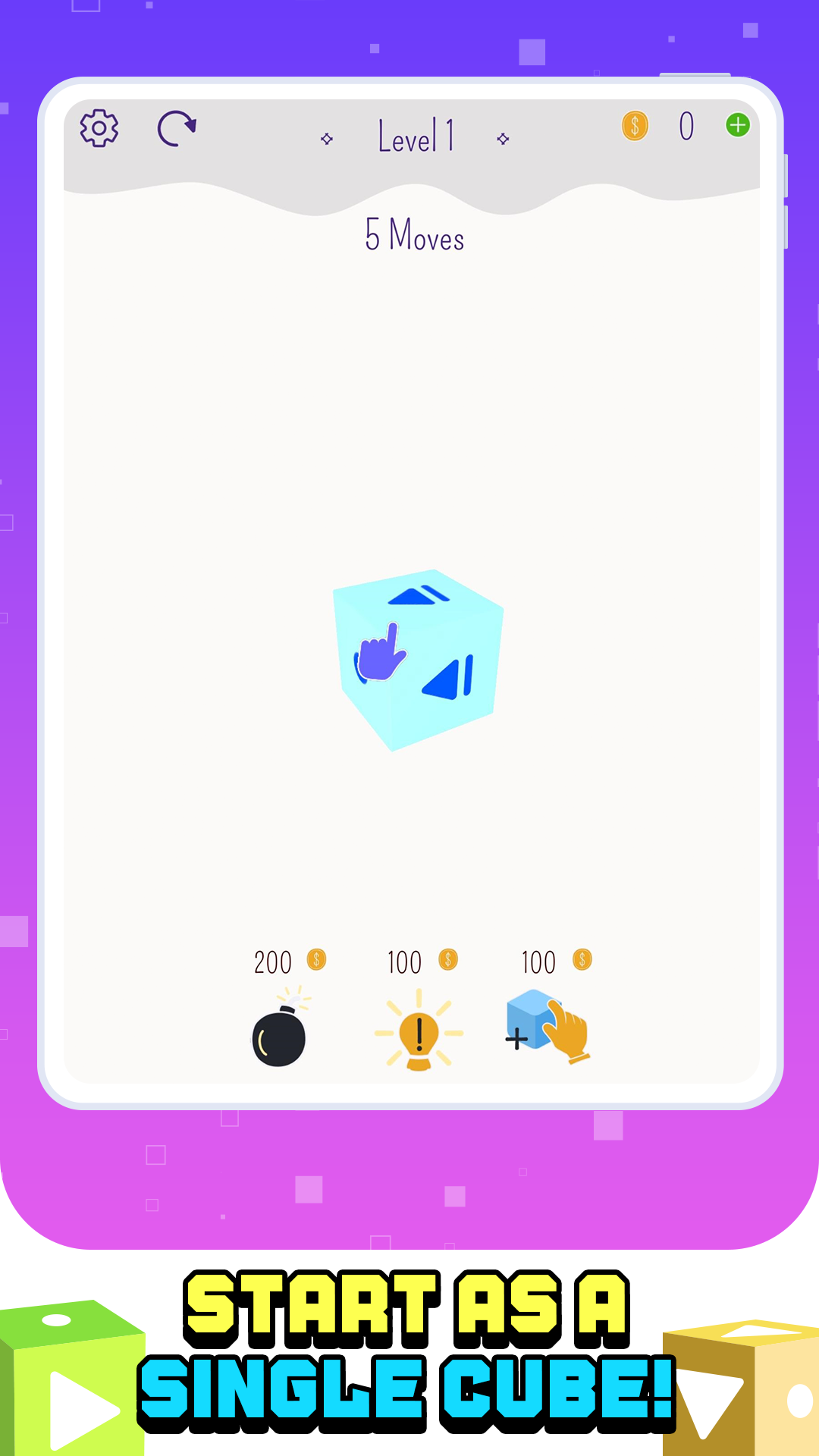Restart the level using the replay arrow
This screenshot has width=819, height=1456.
tap(177, 128)
